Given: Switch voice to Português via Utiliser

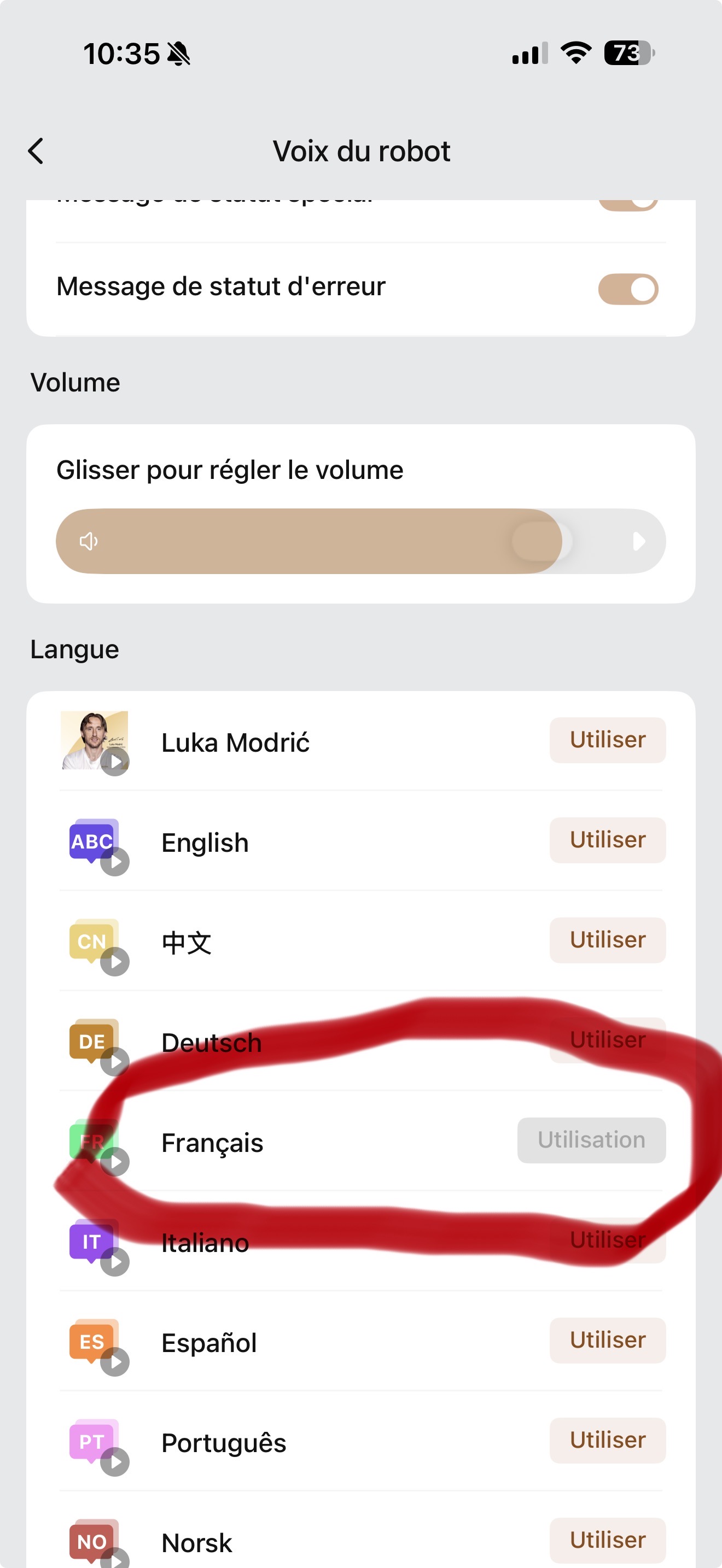Looking at the screenshot, I should tap(608, 1440).
